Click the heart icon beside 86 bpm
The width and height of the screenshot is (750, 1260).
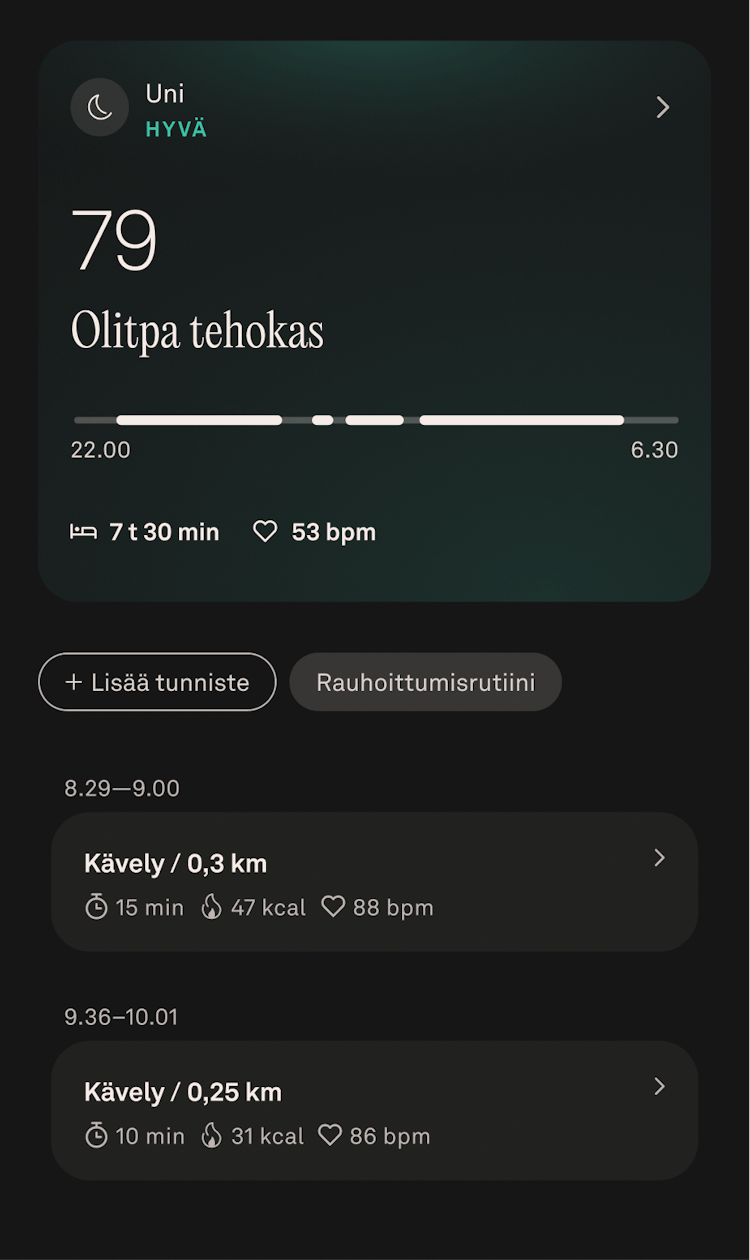coord(331,1136)
